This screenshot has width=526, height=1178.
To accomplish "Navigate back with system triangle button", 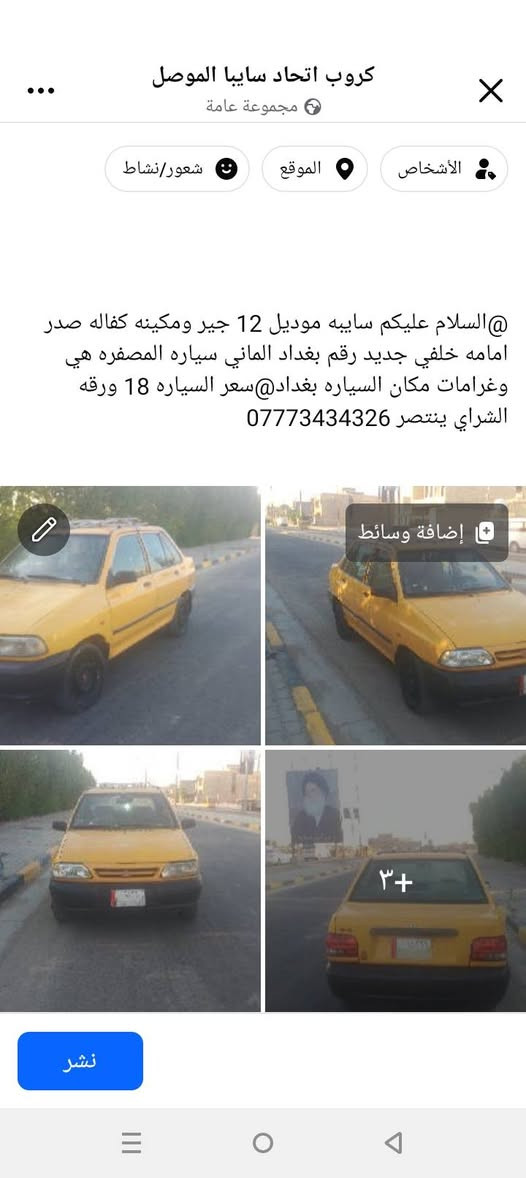I will [x=393, y=1143].
